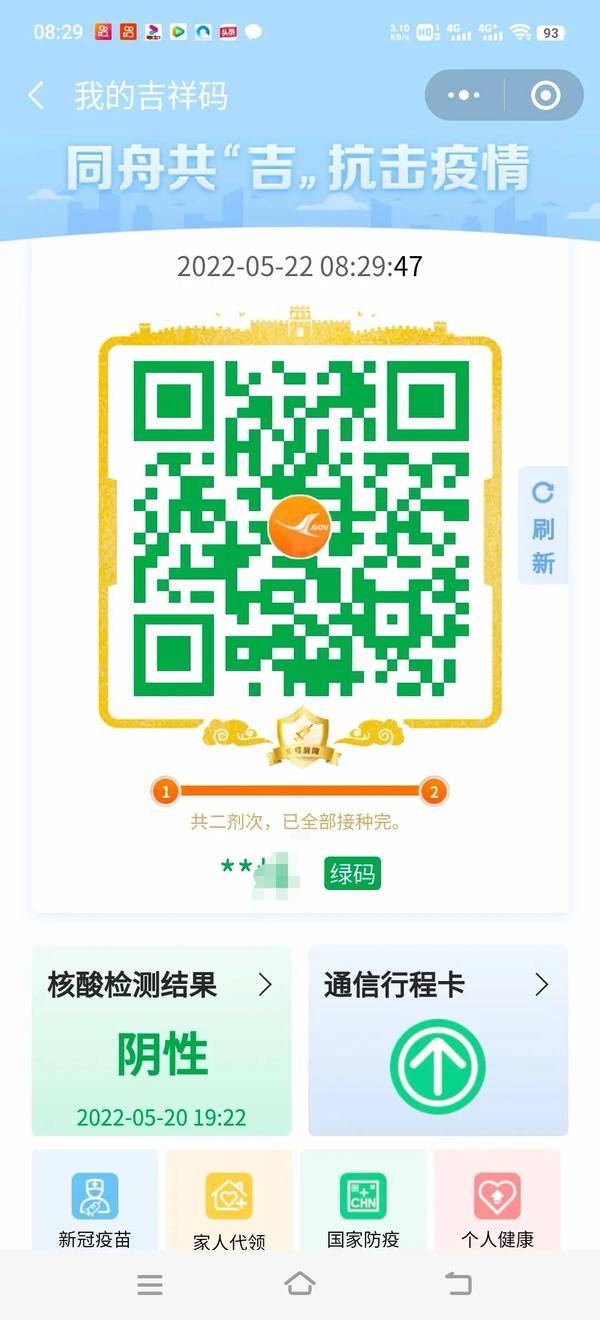
Task: Open 核酸检测结果 details card
Action: pos(161,1040)
